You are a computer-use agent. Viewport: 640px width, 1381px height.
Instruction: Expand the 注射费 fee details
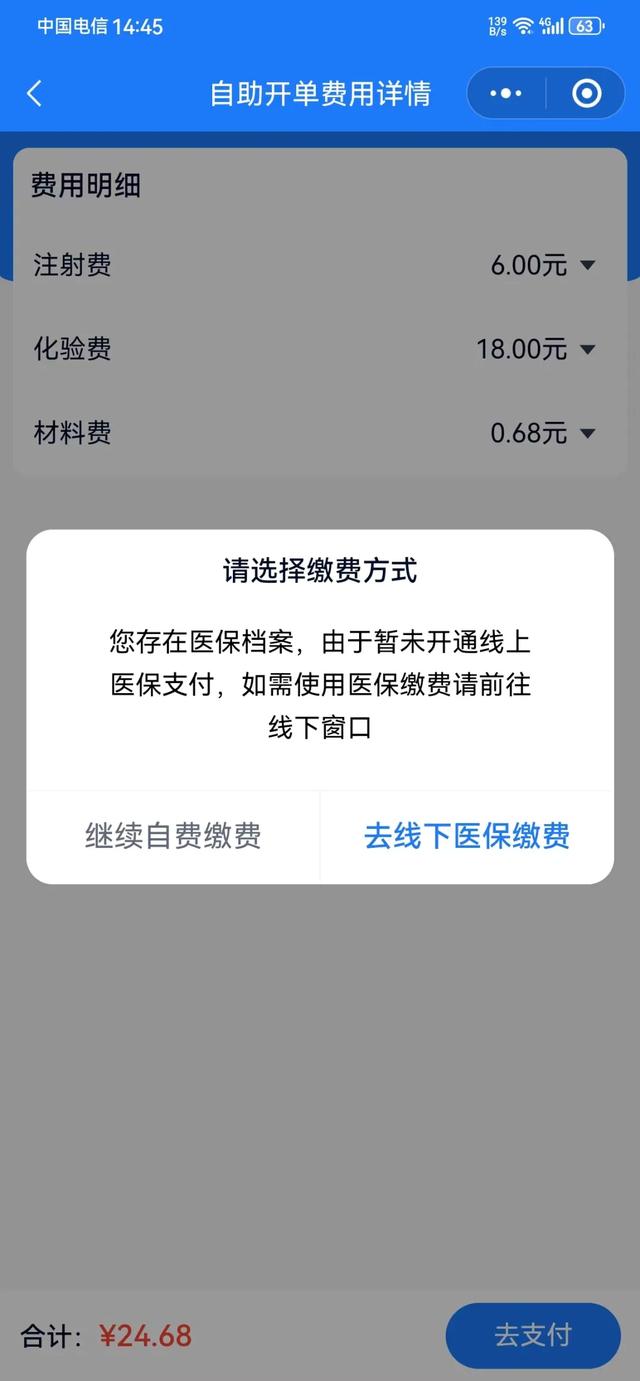[587, 265]
